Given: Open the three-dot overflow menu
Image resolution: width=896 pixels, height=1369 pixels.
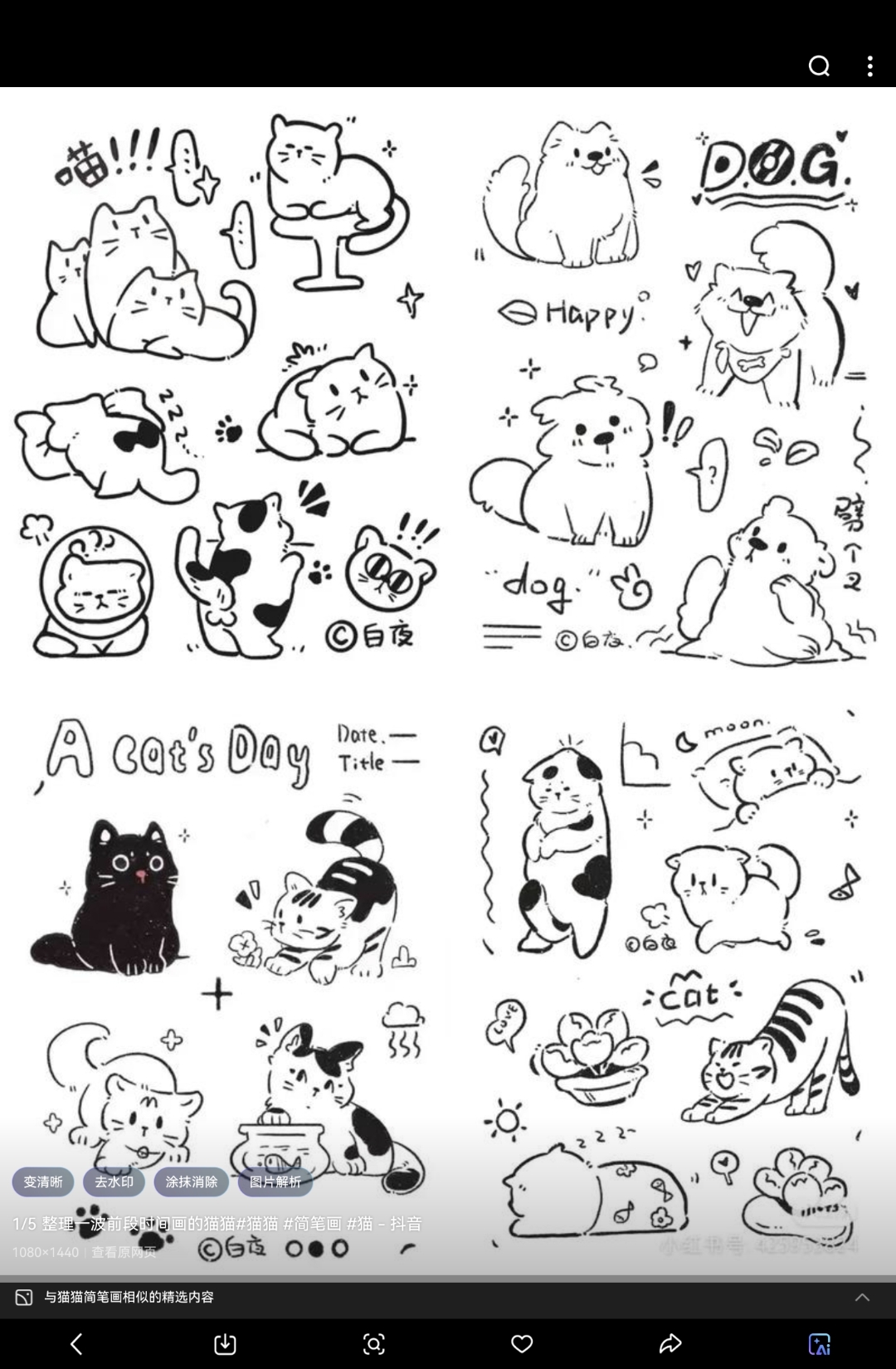Looking at the screenshot, I should coord(869,66).
